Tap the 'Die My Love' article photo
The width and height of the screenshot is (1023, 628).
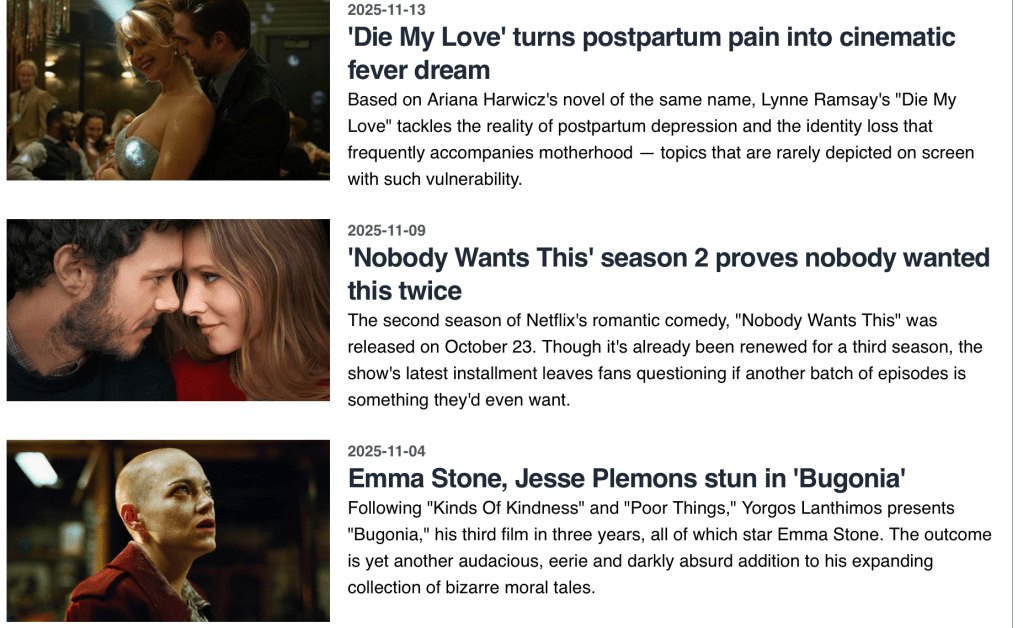[x=168, y=90]
